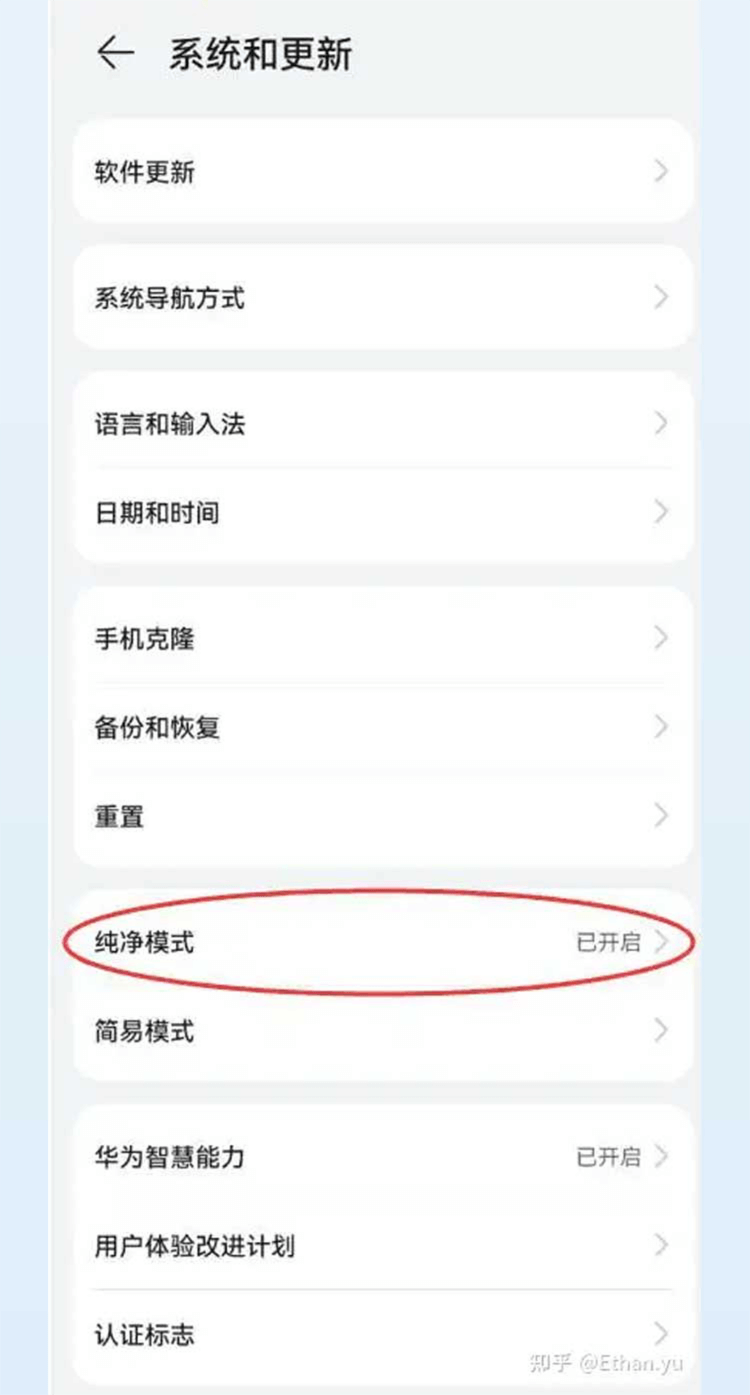Open 简易模式 settings
Viewport: 750px width, 1395px height.
click(x=382, y=1031)
